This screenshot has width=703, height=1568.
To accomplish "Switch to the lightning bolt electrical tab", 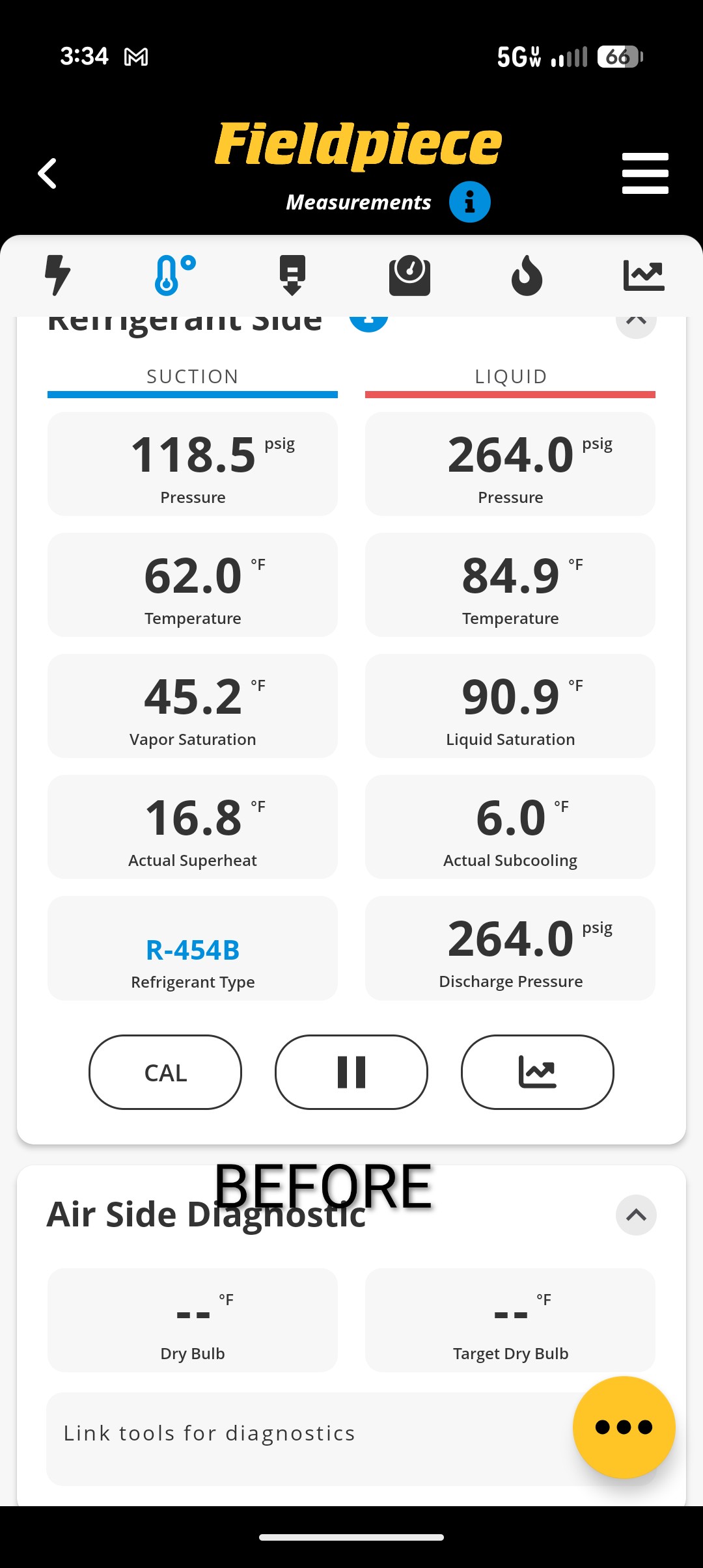I will (x=57, y=275).
